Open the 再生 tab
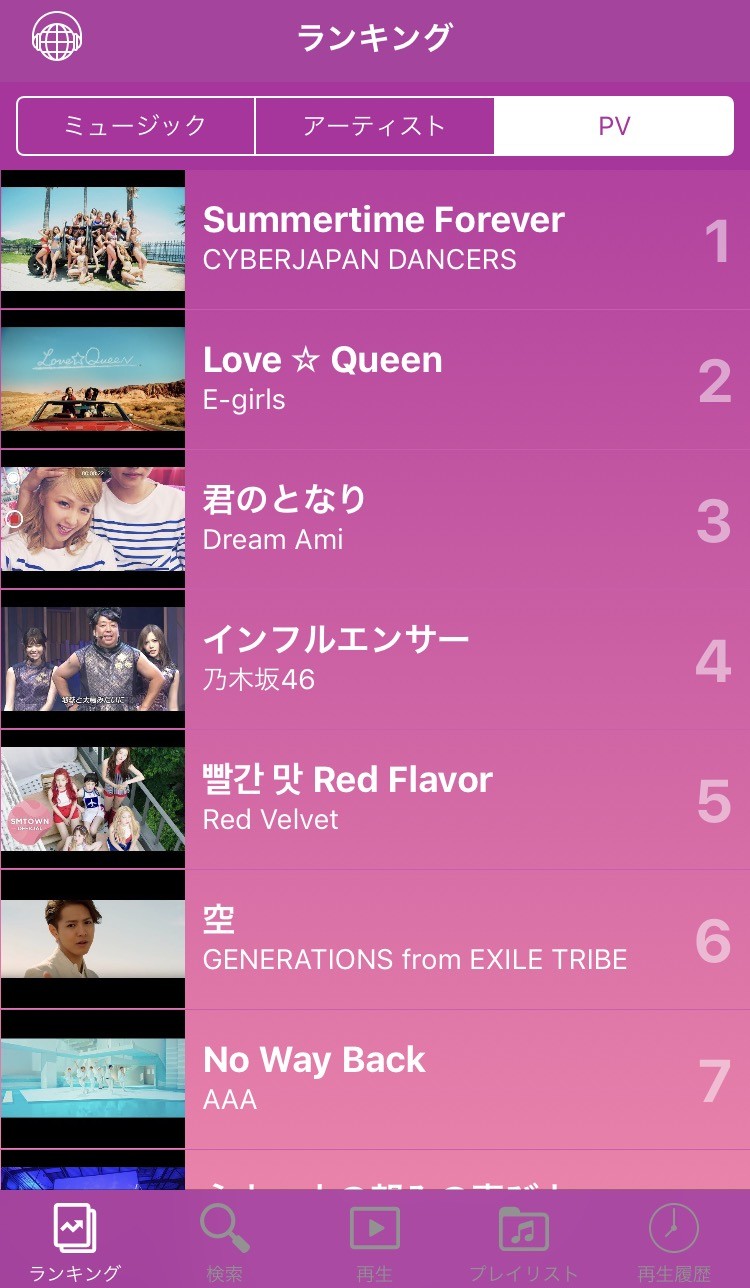750x1288 pixels. 375,1242
